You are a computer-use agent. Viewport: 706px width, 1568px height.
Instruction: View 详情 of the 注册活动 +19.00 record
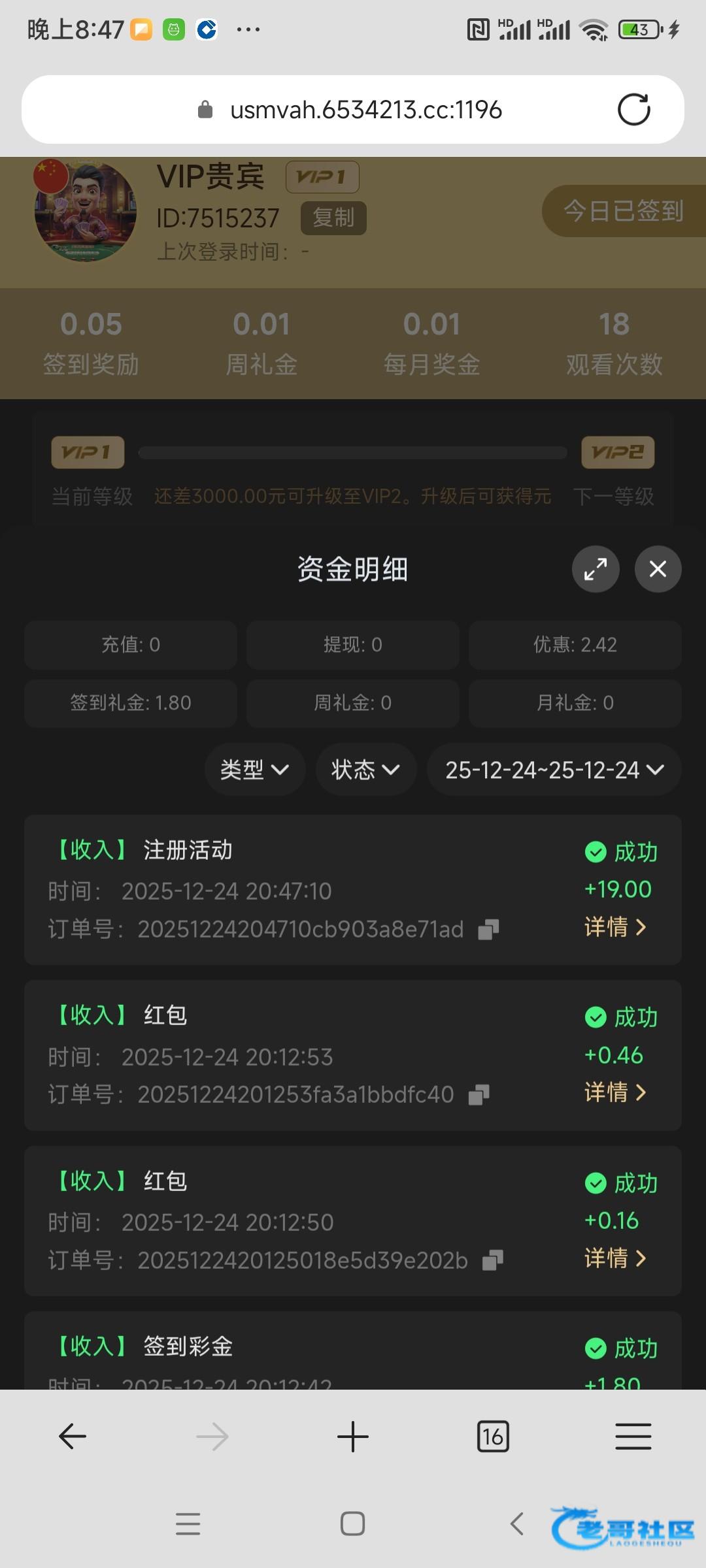pyautogui.click(x=615, y=927)
